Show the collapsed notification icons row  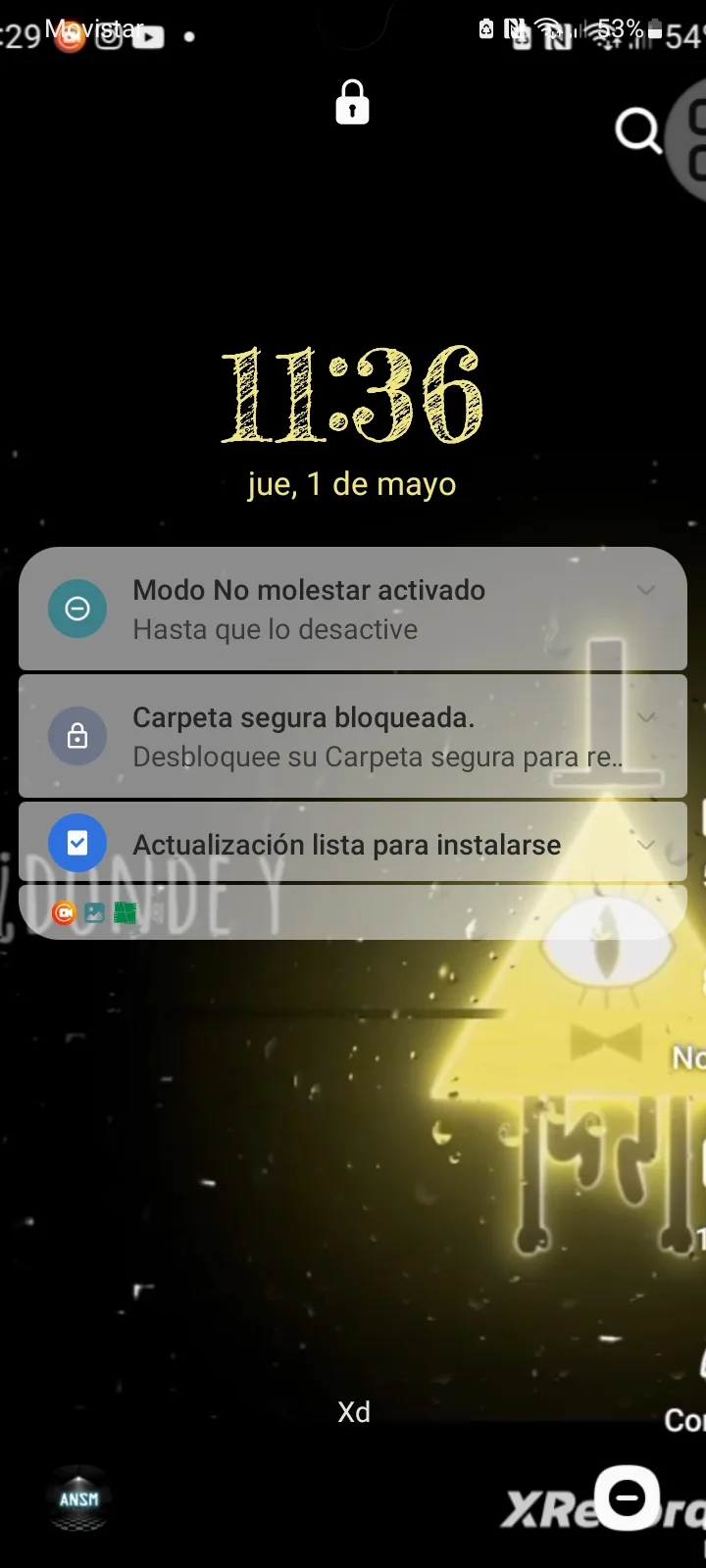pyautogui.click(x=353, y=913)
